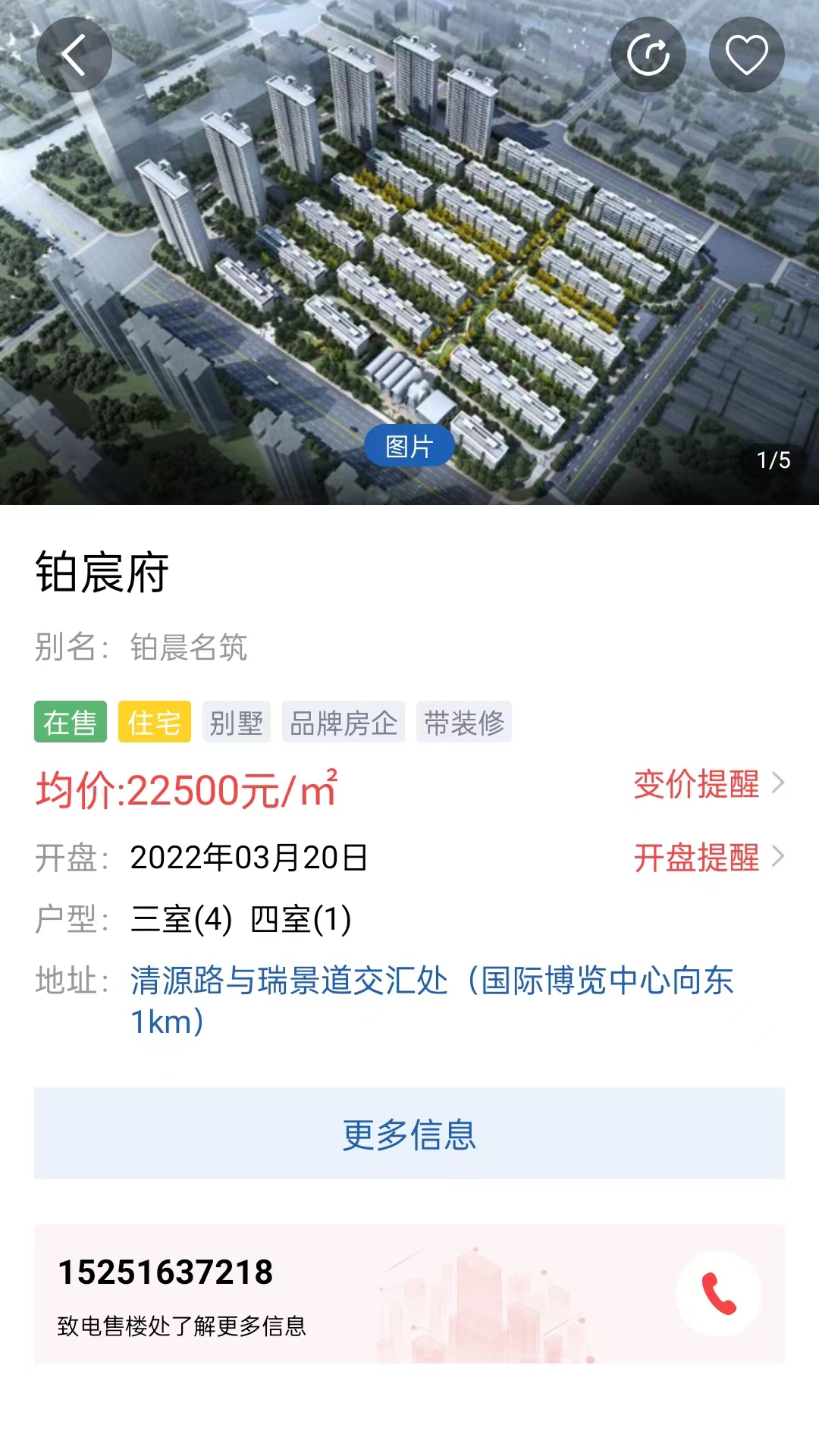
Task: Tap the aerial rendering photo
Action: [x=409, y=250]
